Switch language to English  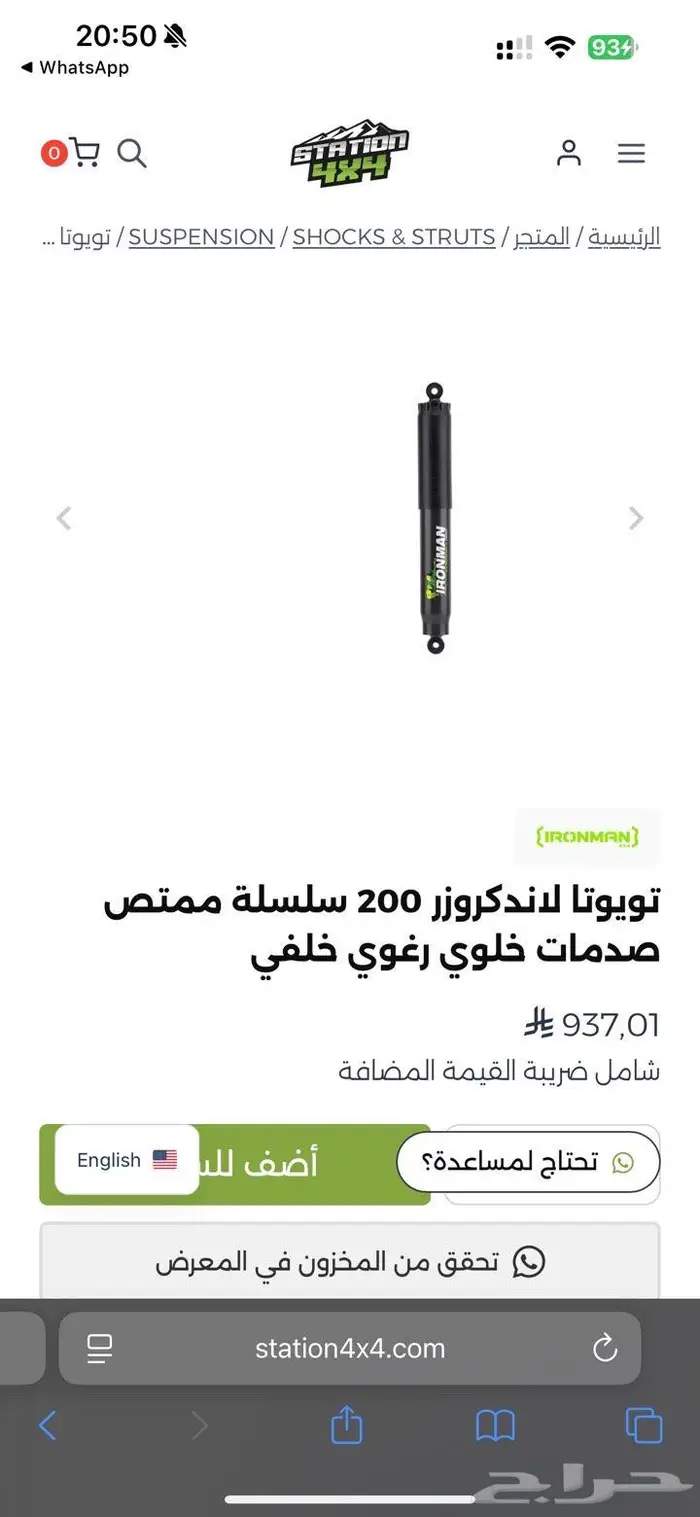[x=127, y=1160]
